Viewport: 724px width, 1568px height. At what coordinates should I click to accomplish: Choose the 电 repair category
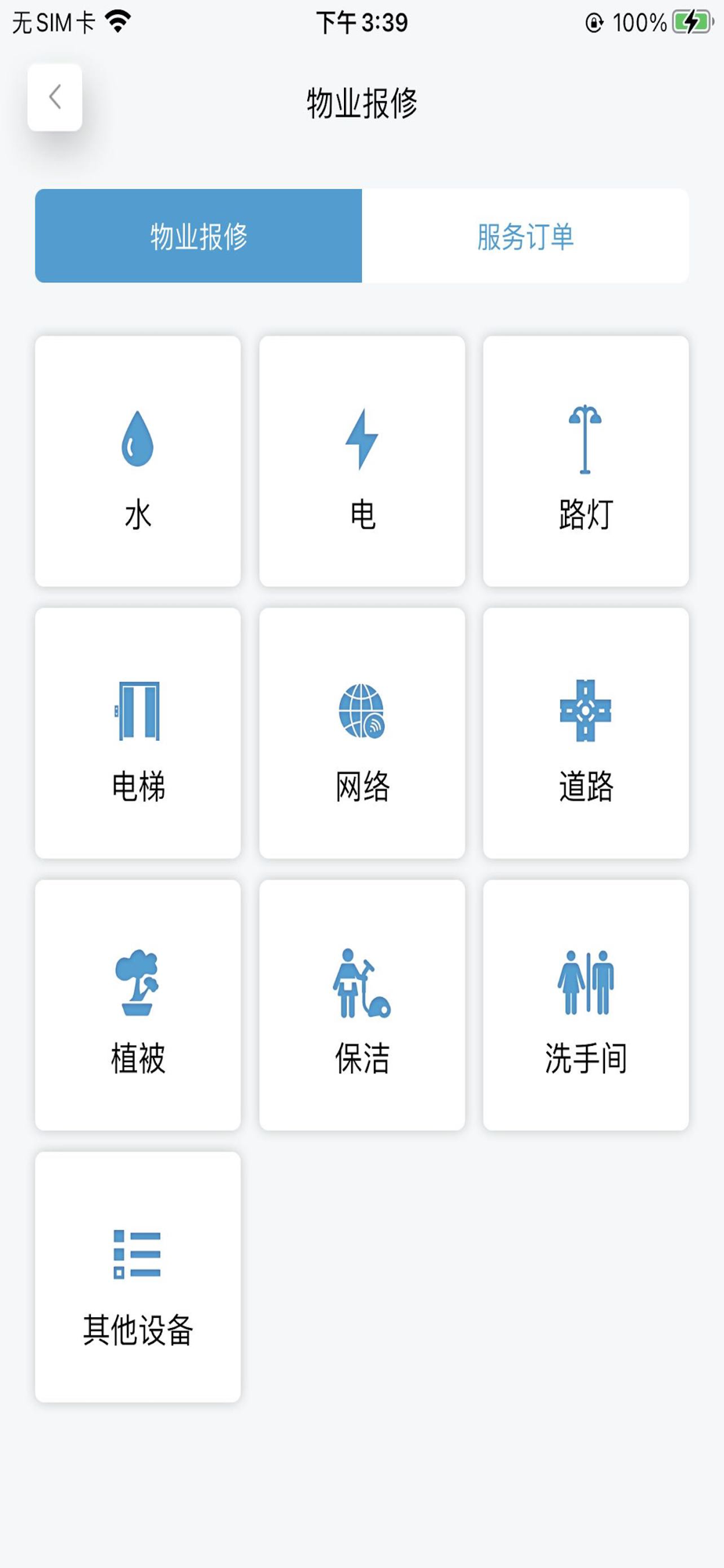coord(362,462)
